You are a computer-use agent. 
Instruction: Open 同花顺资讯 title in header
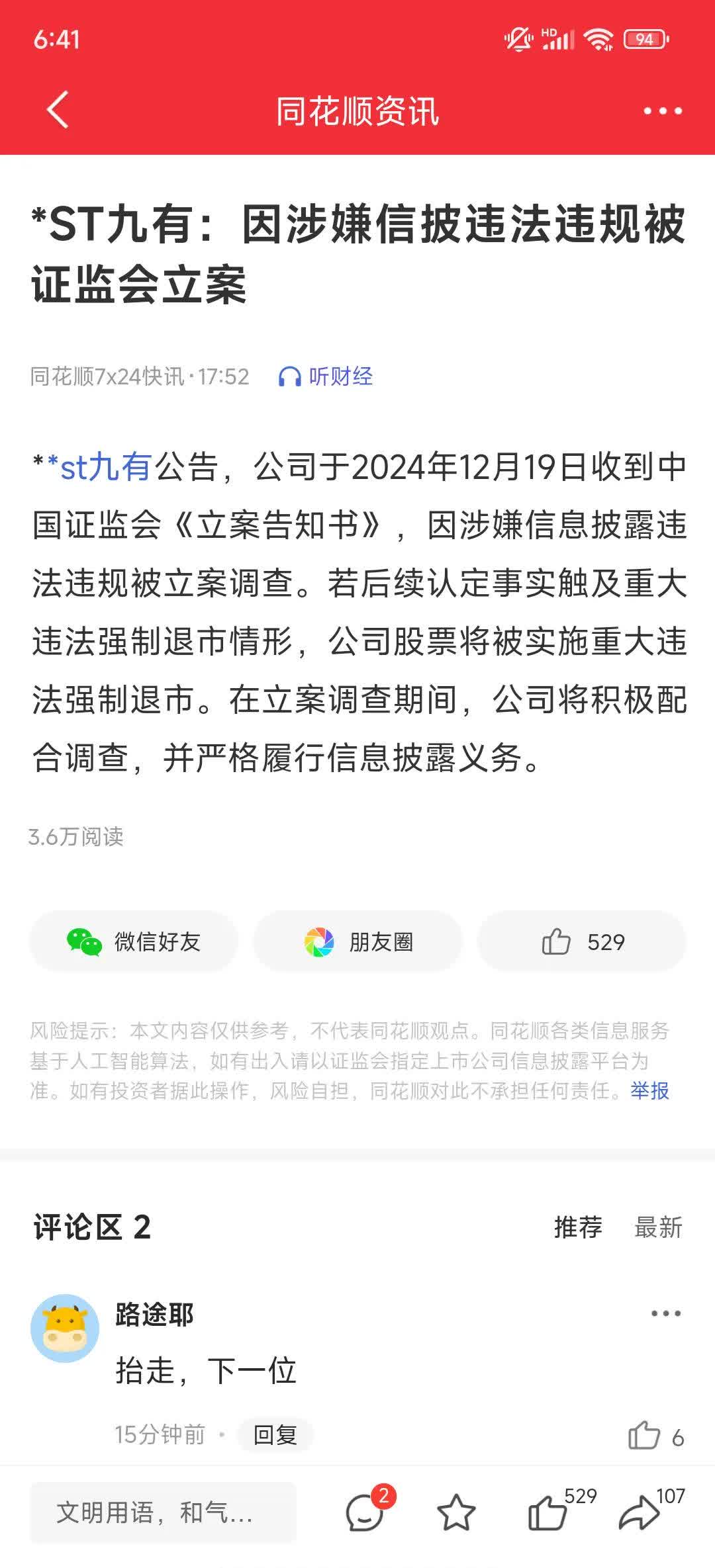click(x=358, y=111)
